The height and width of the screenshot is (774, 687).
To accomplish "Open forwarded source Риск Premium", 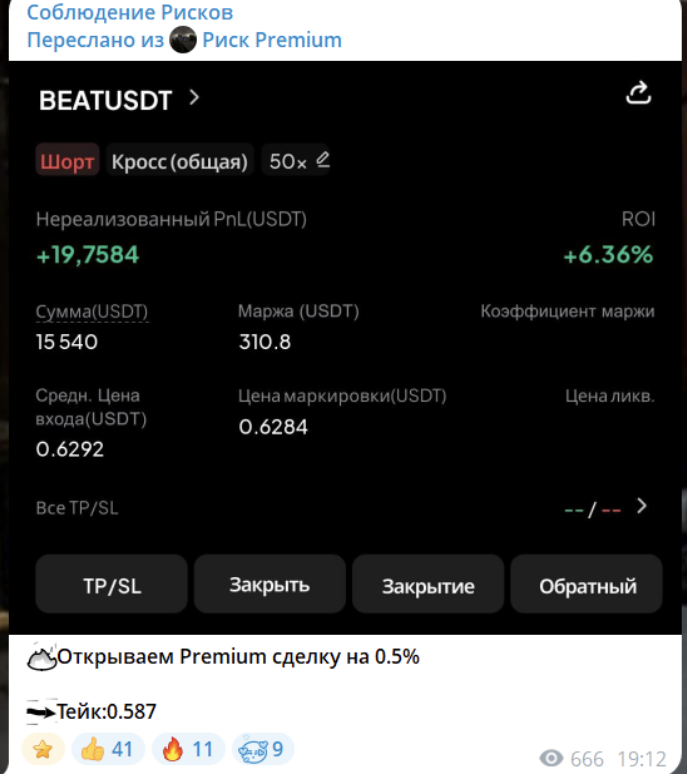I will [x=270, y=40].
